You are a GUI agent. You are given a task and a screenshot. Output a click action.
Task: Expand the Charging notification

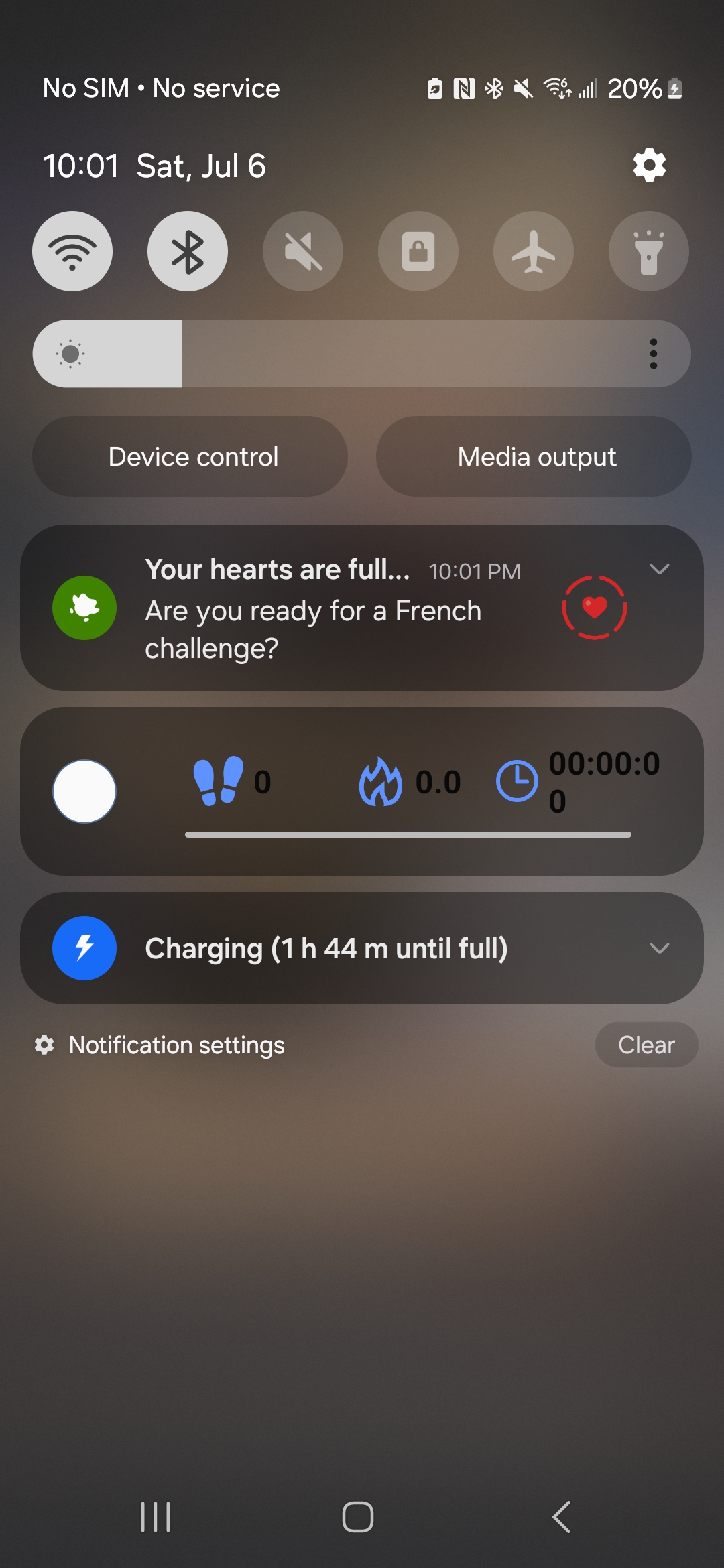(660, 948)
